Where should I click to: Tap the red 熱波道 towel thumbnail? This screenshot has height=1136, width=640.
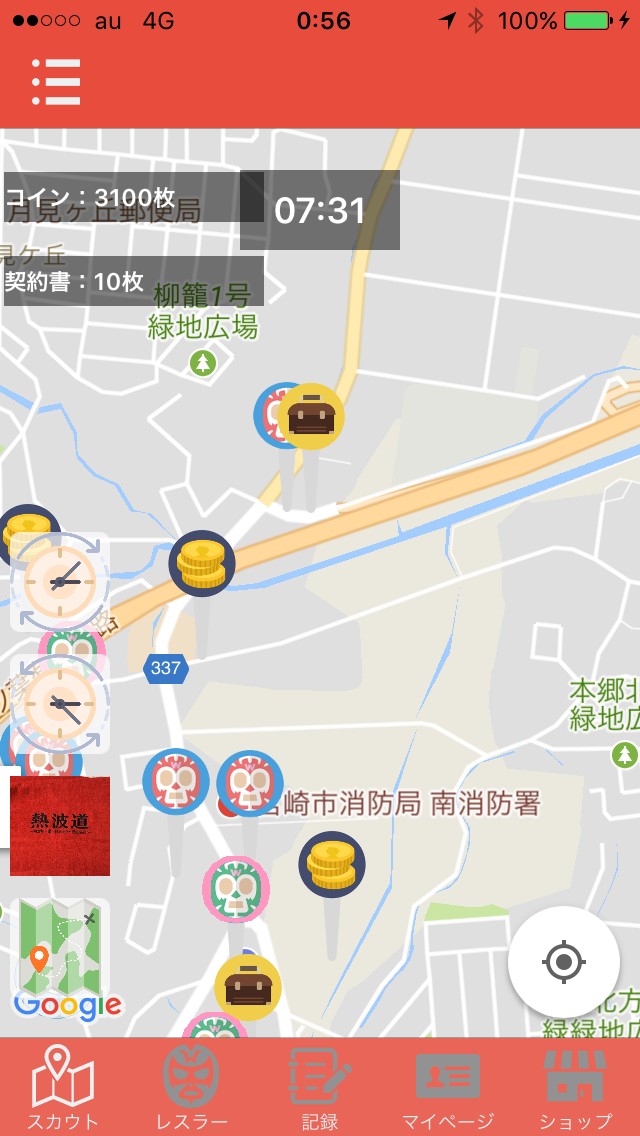[60, 826]
